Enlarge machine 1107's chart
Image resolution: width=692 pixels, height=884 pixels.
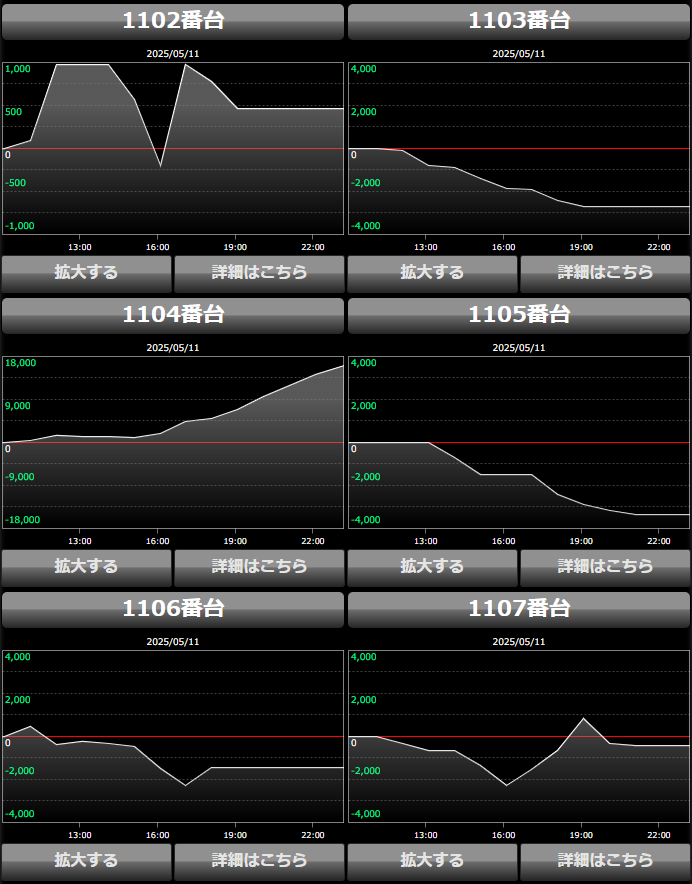432,860
